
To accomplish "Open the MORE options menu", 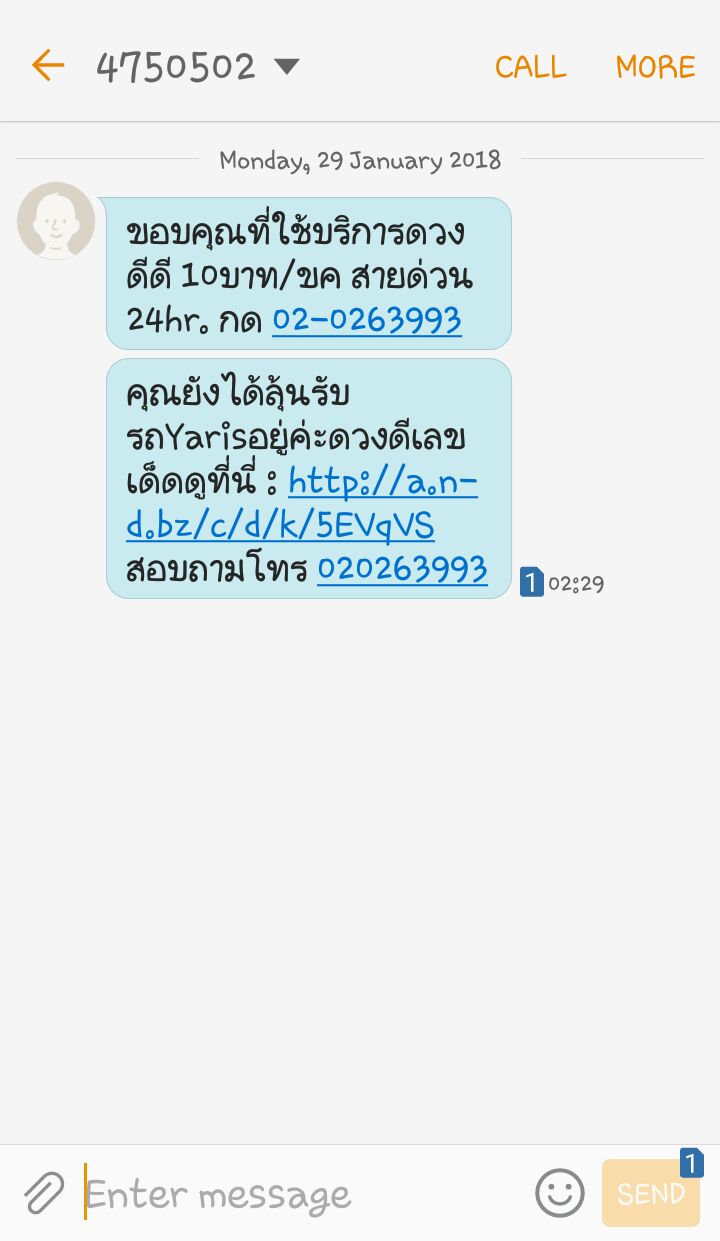I will [x=655, y=67].
